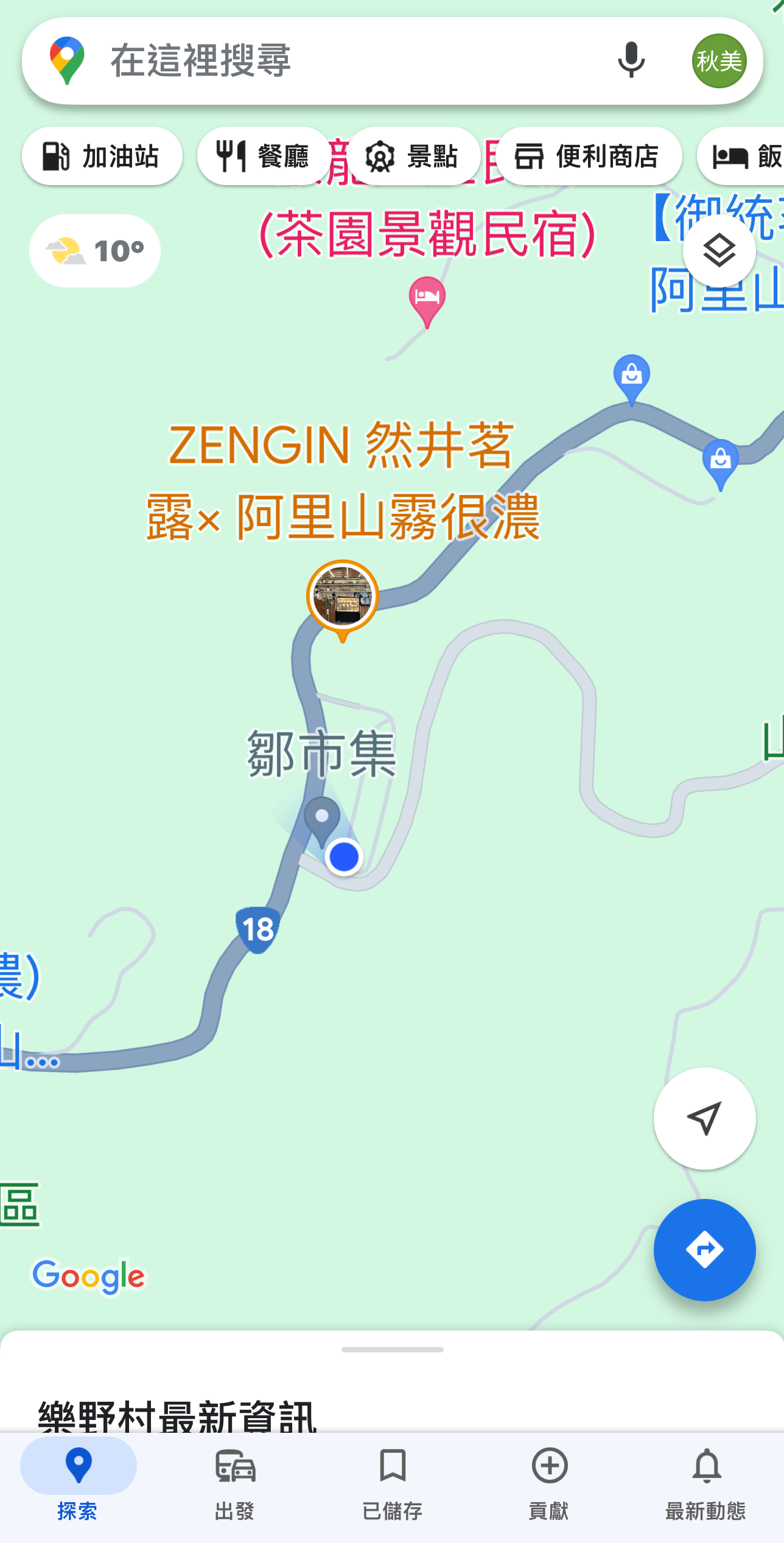Select the 便利商店 filter chip
Screen dimensions: 784x1543
[x=588, y=156]
